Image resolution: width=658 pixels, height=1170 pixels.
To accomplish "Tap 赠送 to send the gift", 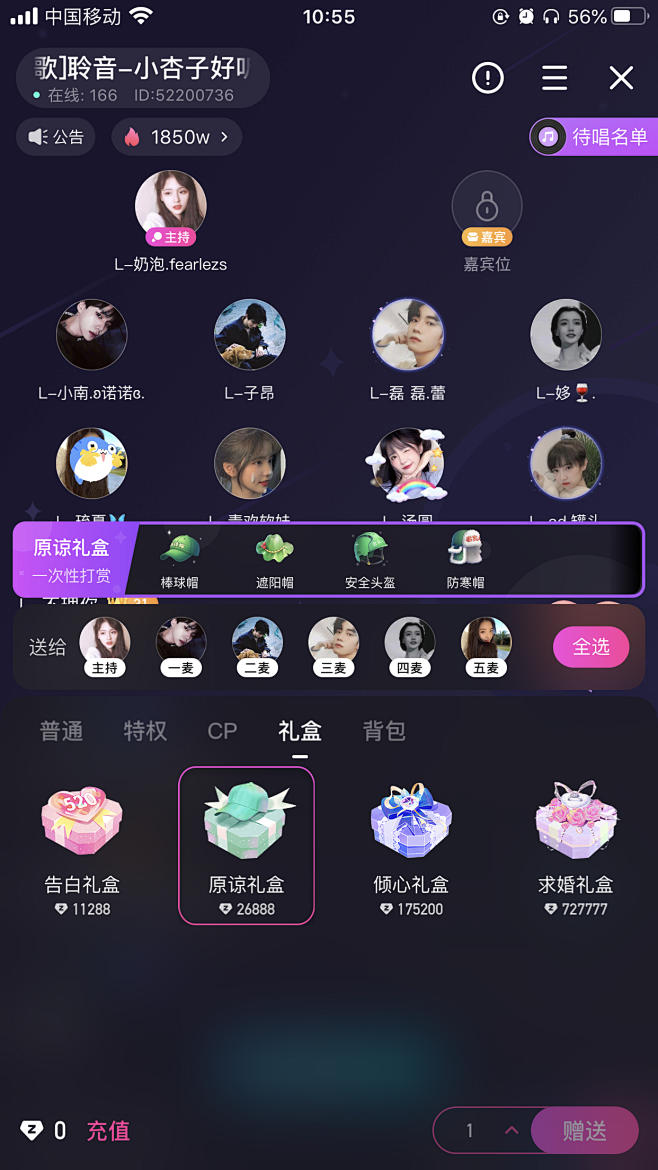I will click(x=585, y=1131).
